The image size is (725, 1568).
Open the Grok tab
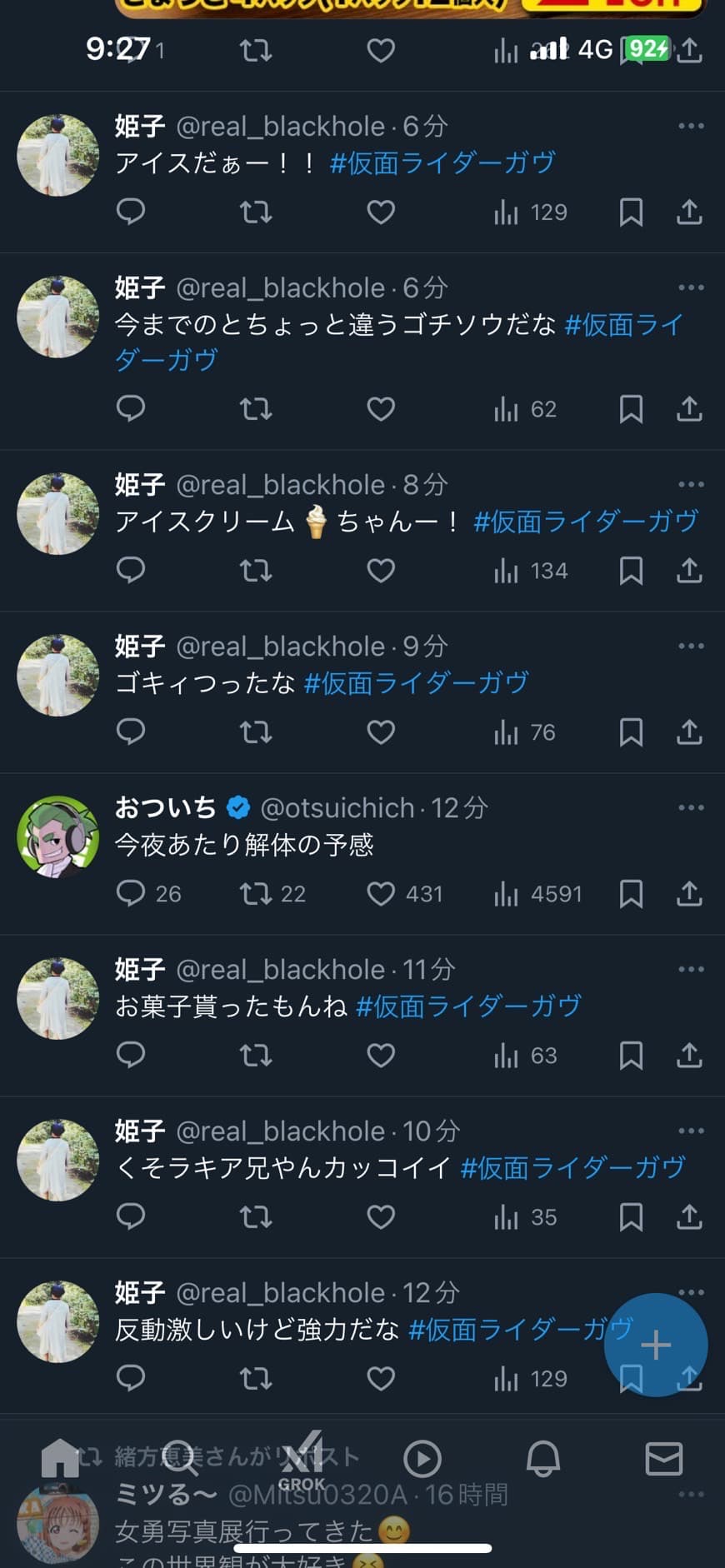coord(302,1460)
